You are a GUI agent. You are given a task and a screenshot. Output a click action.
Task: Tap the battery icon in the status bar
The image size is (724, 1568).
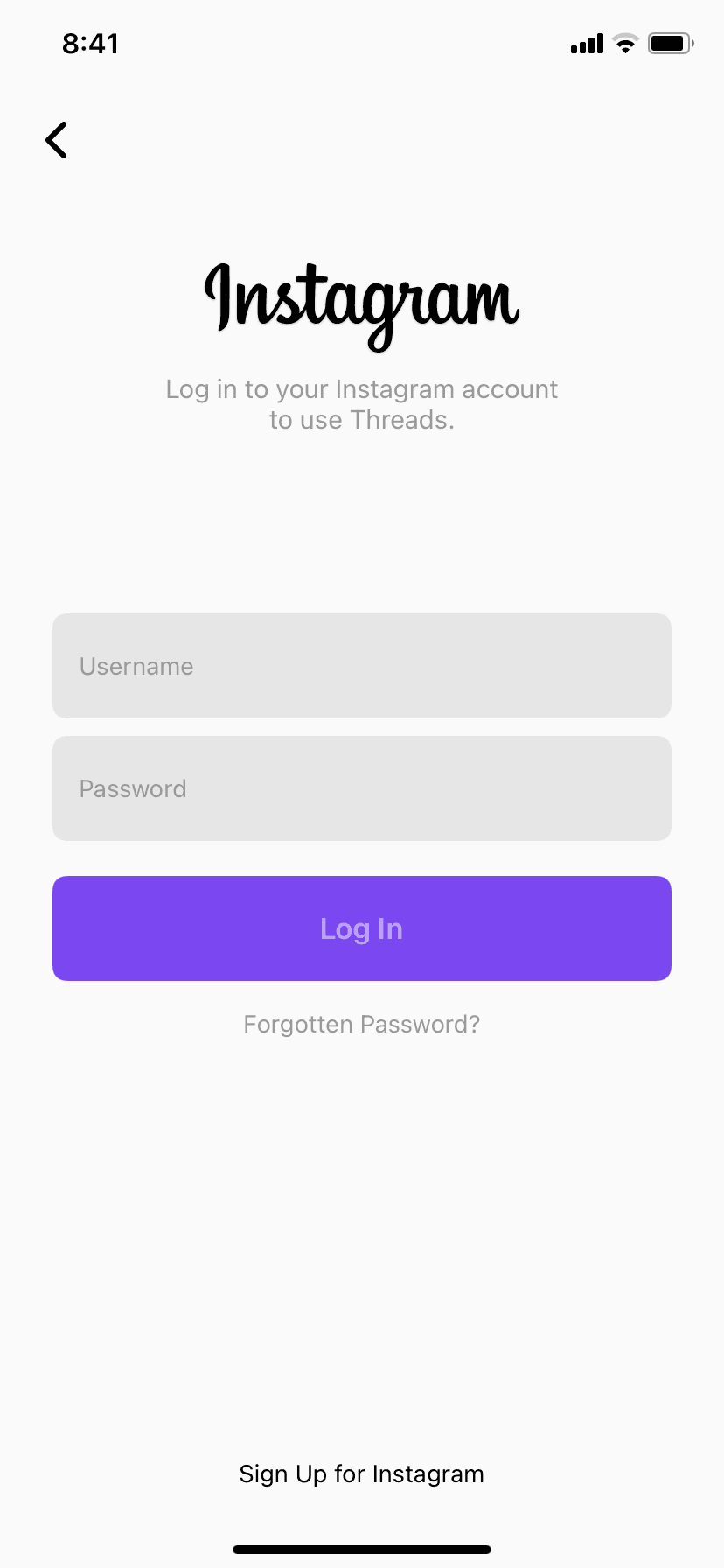pos(670,43)
